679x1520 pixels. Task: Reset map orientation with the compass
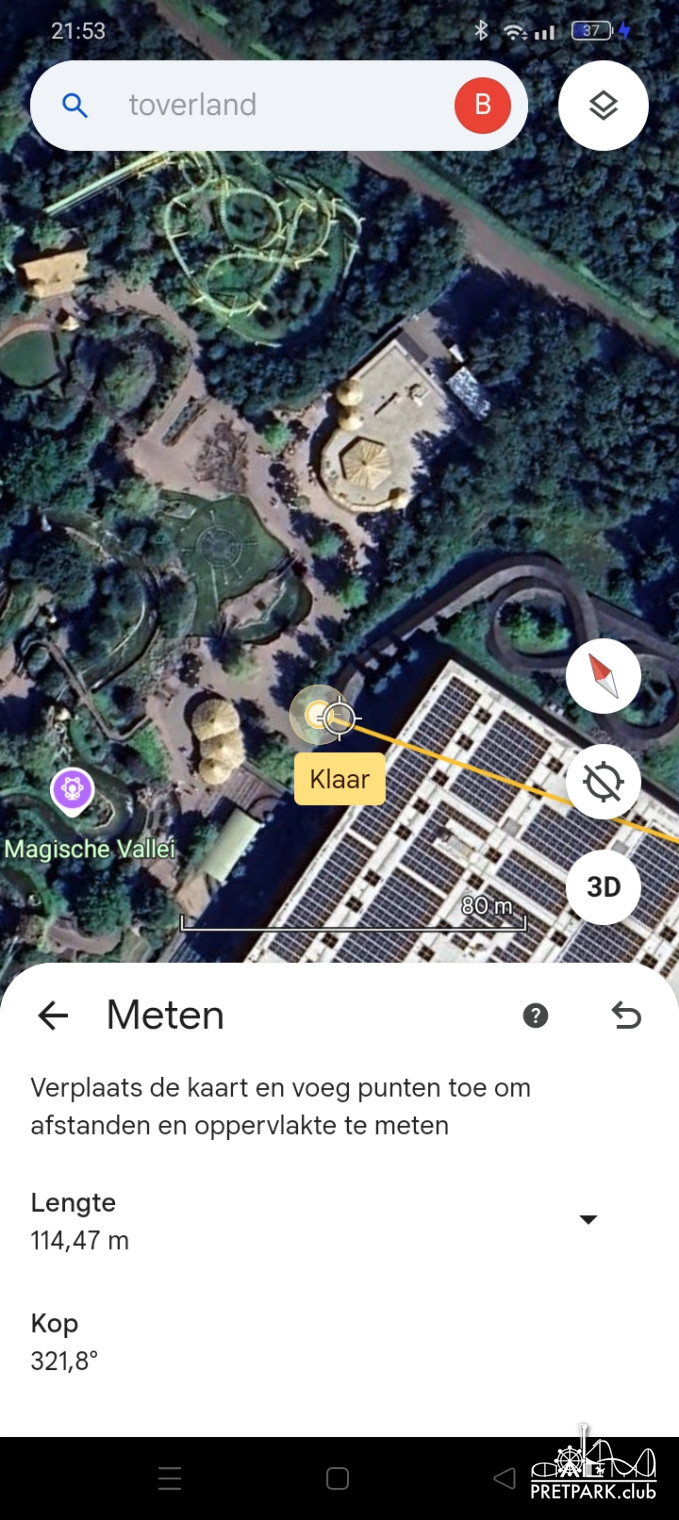point(603,676)
